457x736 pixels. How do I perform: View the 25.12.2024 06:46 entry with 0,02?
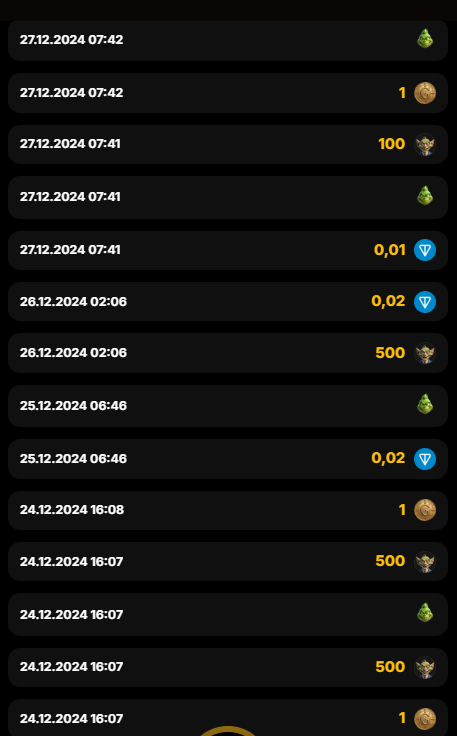pos(228,459)
